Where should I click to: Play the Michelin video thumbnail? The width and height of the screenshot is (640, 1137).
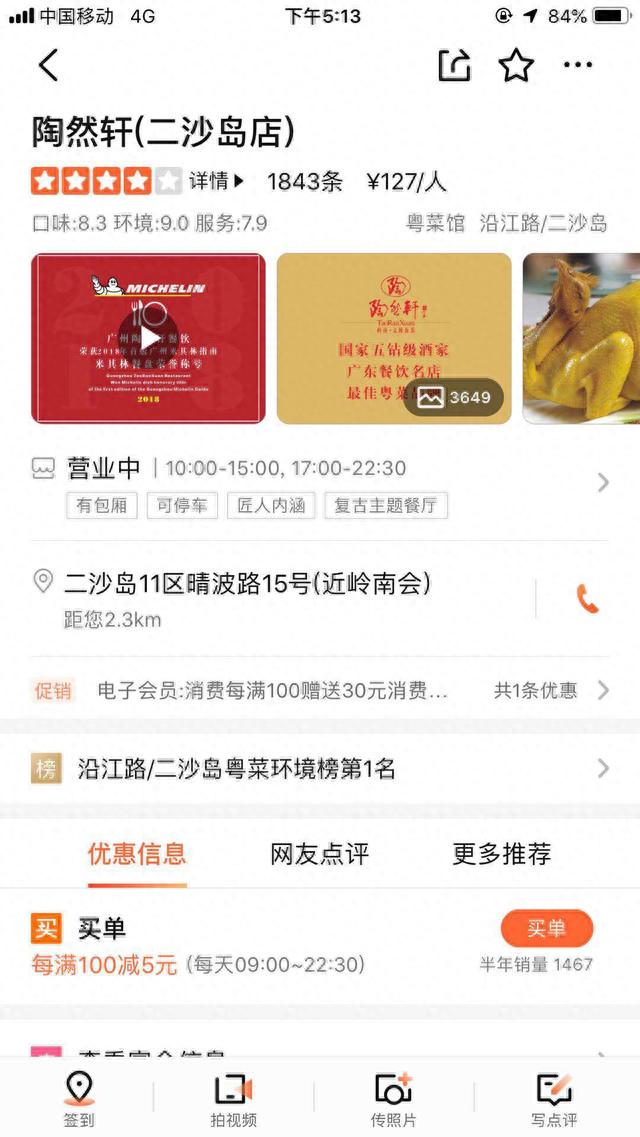tap(149, 338)
